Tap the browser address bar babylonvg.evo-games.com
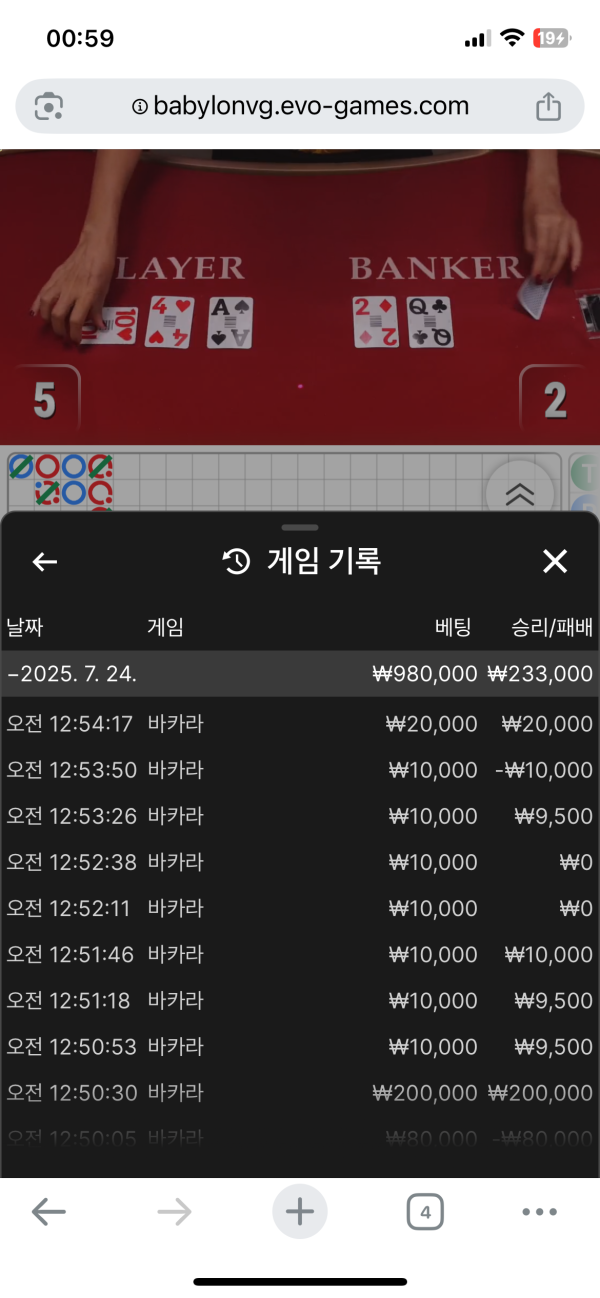The height and width of the screenshot is (1298, 600). (300, 106)
